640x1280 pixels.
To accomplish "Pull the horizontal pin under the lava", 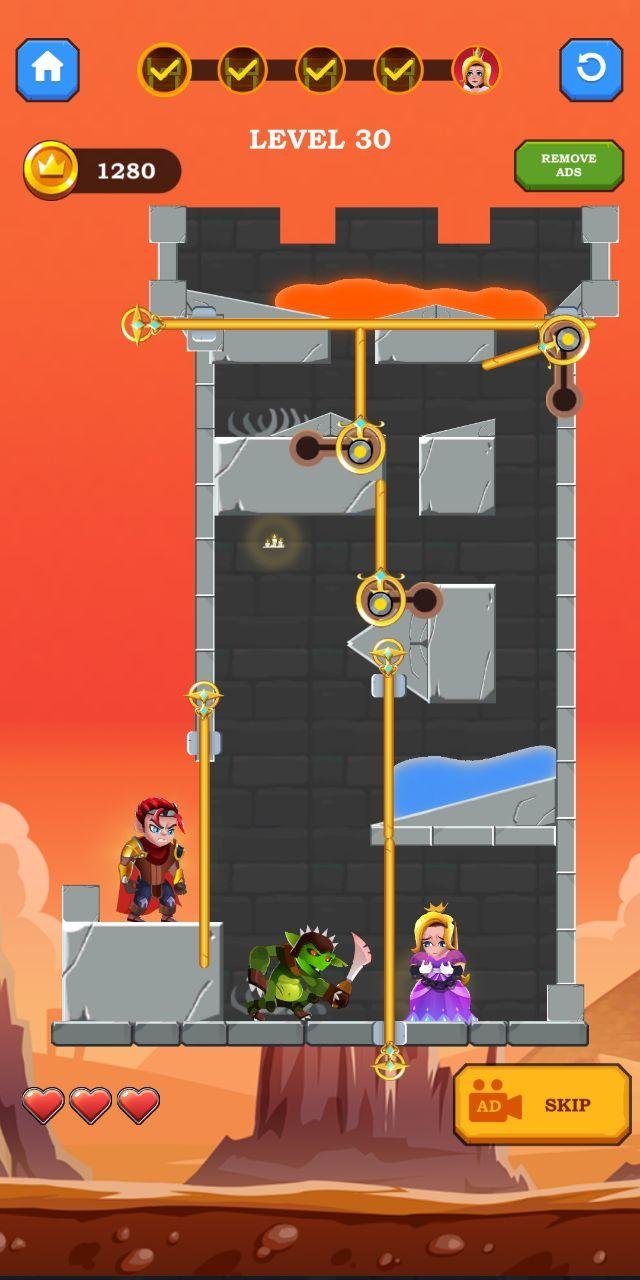I will [140, 324].
